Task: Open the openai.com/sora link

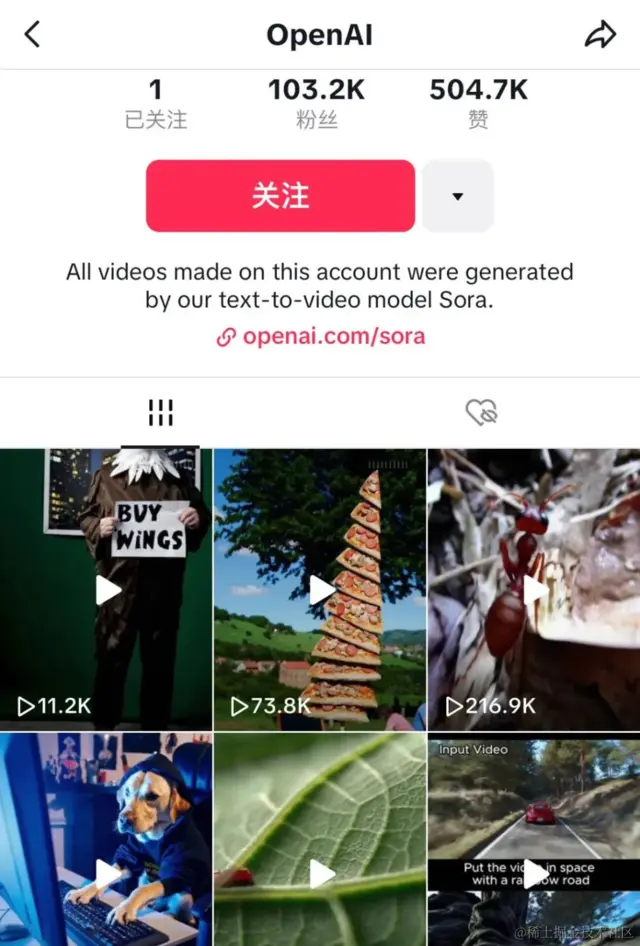Action: coord(321,336)
